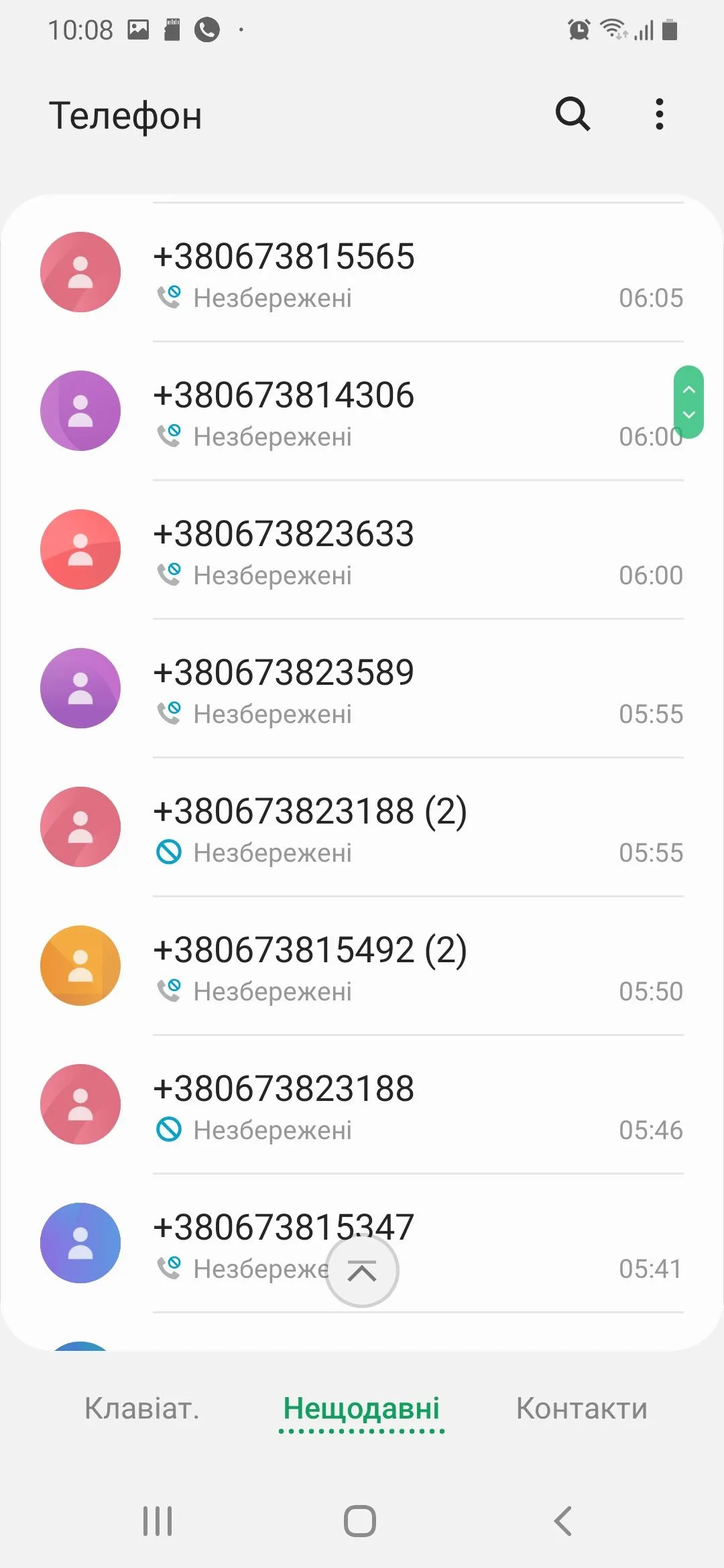724x1568 pixels.
Task: Switch to the Клавіат. tab
Action: point(142,1409)
